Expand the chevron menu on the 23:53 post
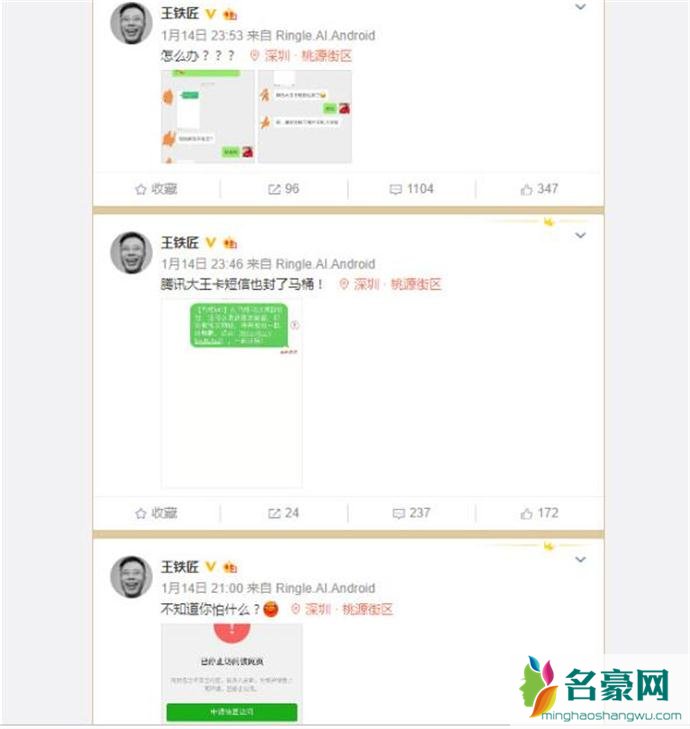This screenshot has width=690, height=729. (x=580, y=8)
